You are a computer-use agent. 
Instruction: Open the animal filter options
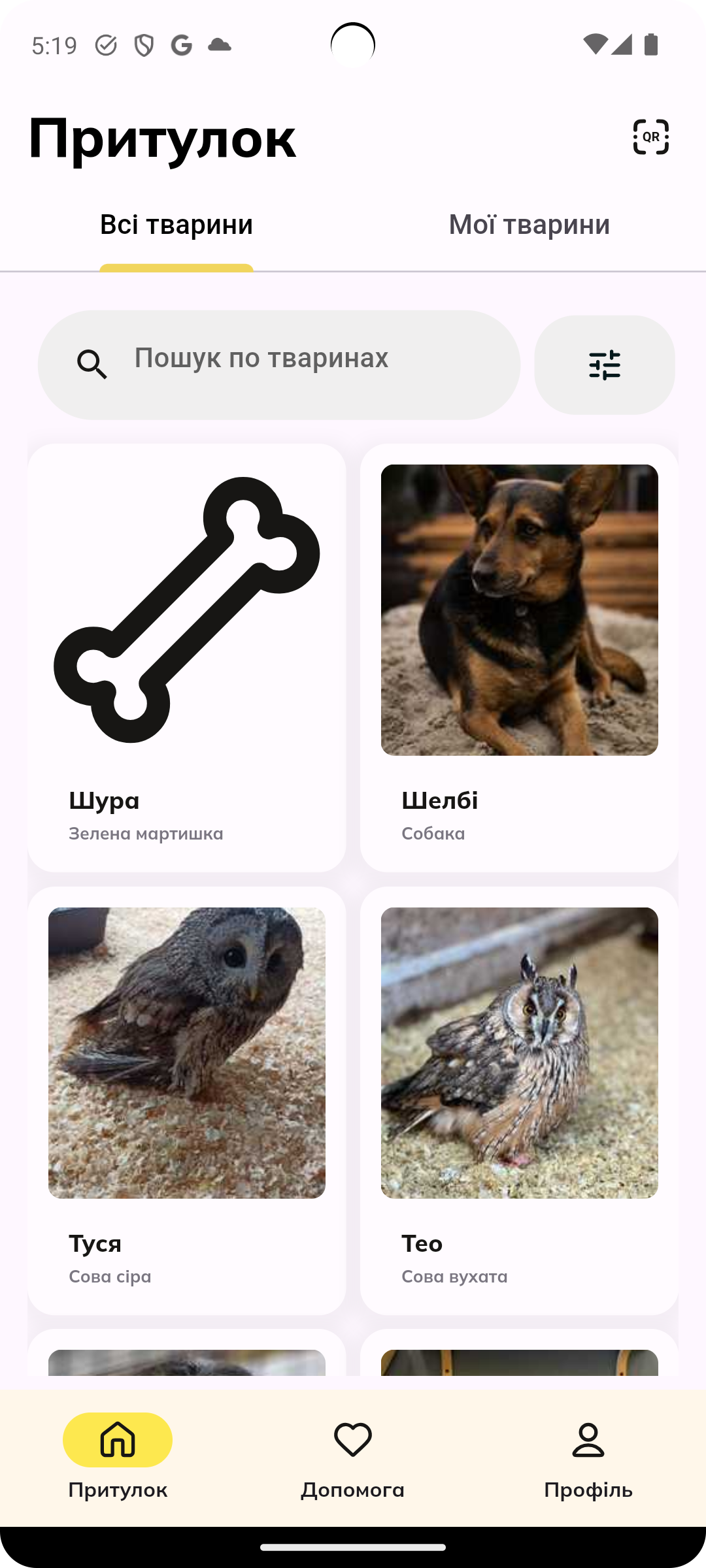605,365
